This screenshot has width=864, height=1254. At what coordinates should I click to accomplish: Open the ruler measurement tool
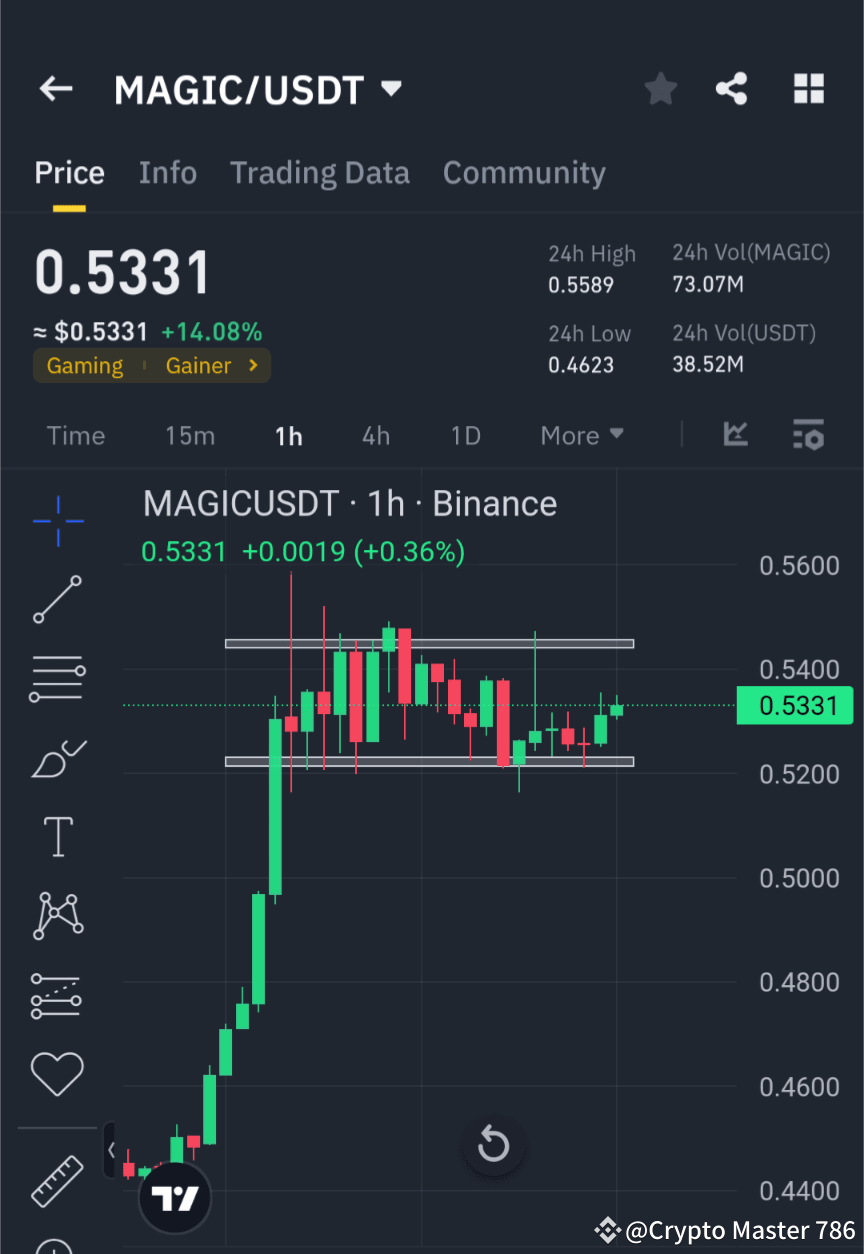point(57,1182)
